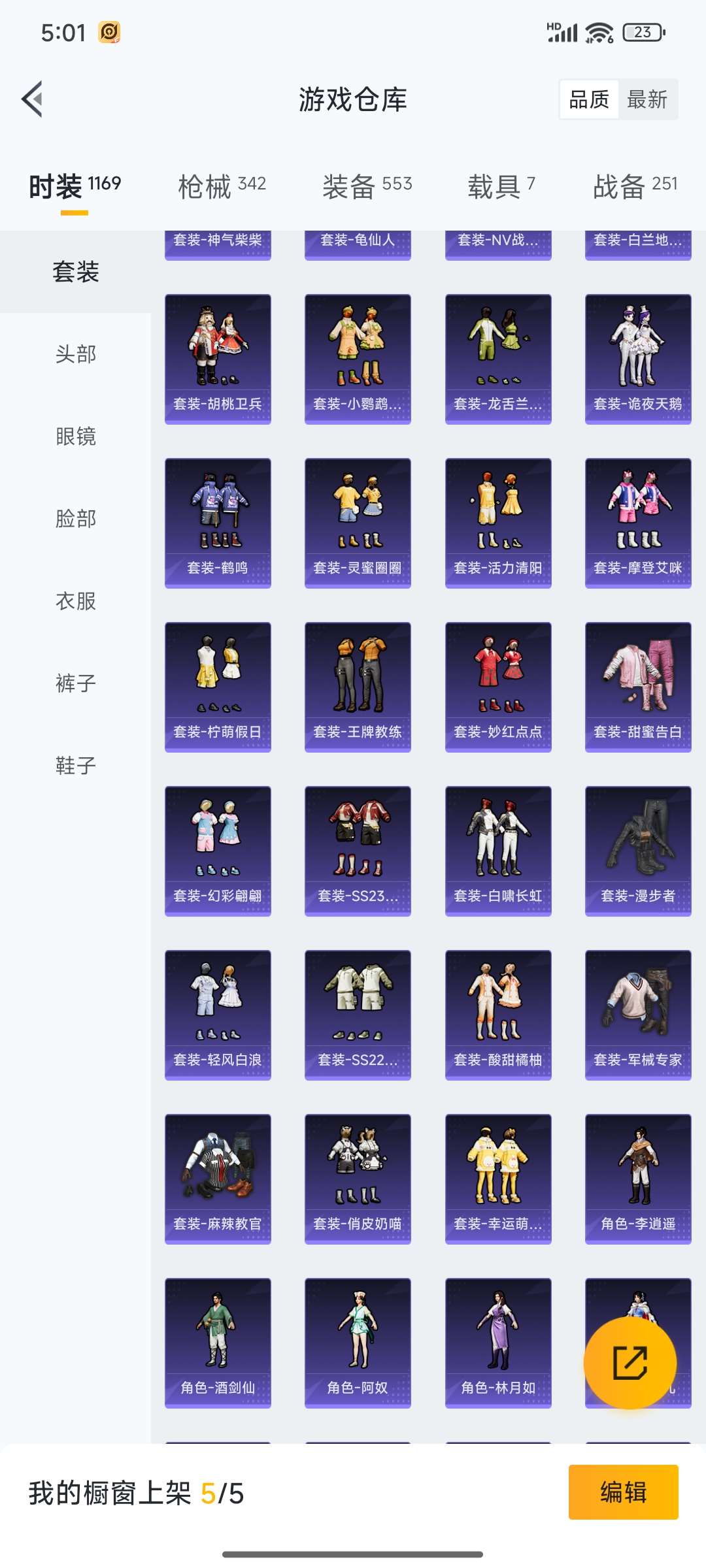Screen dimensions: 706x1568
Task: Switch sorting to 最新
Action: tap(646, 99)
